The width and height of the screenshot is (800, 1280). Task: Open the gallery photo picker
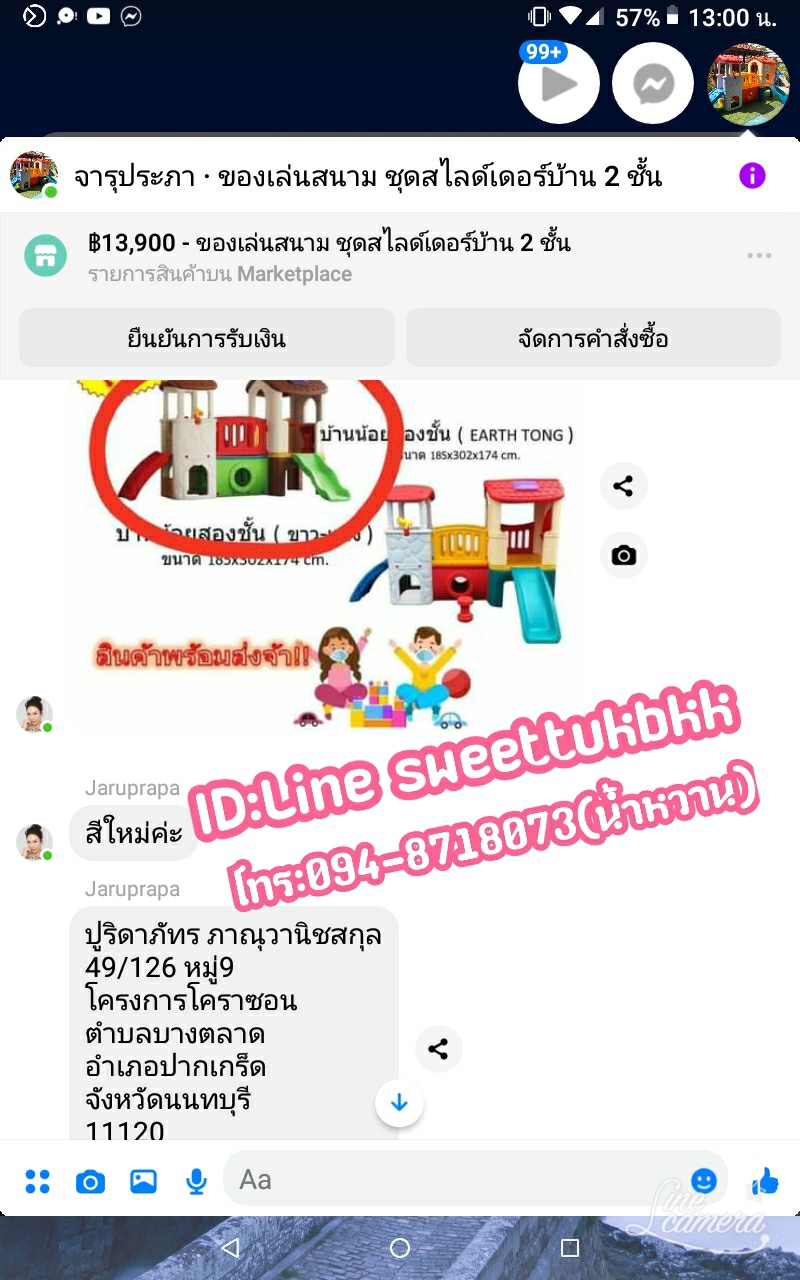point(143,1181)
